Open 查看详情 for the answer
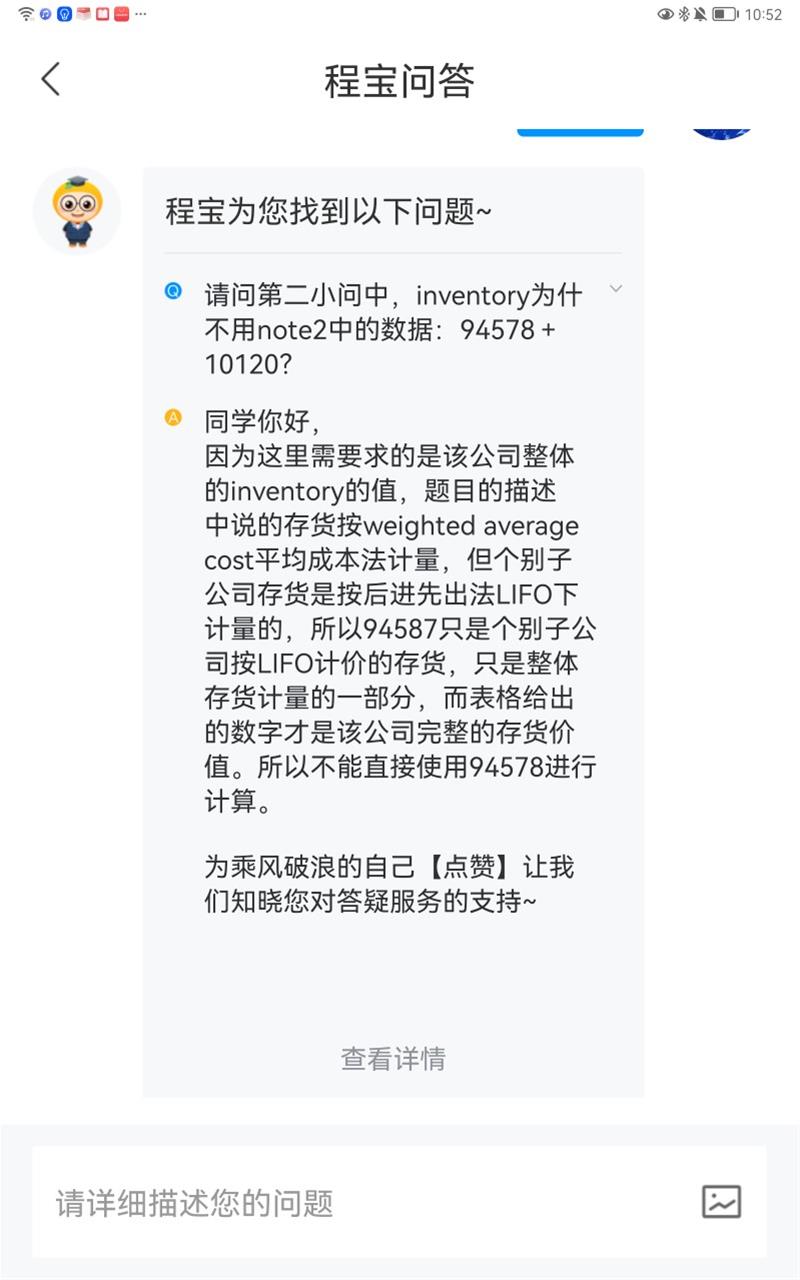 click(393, 1058)
